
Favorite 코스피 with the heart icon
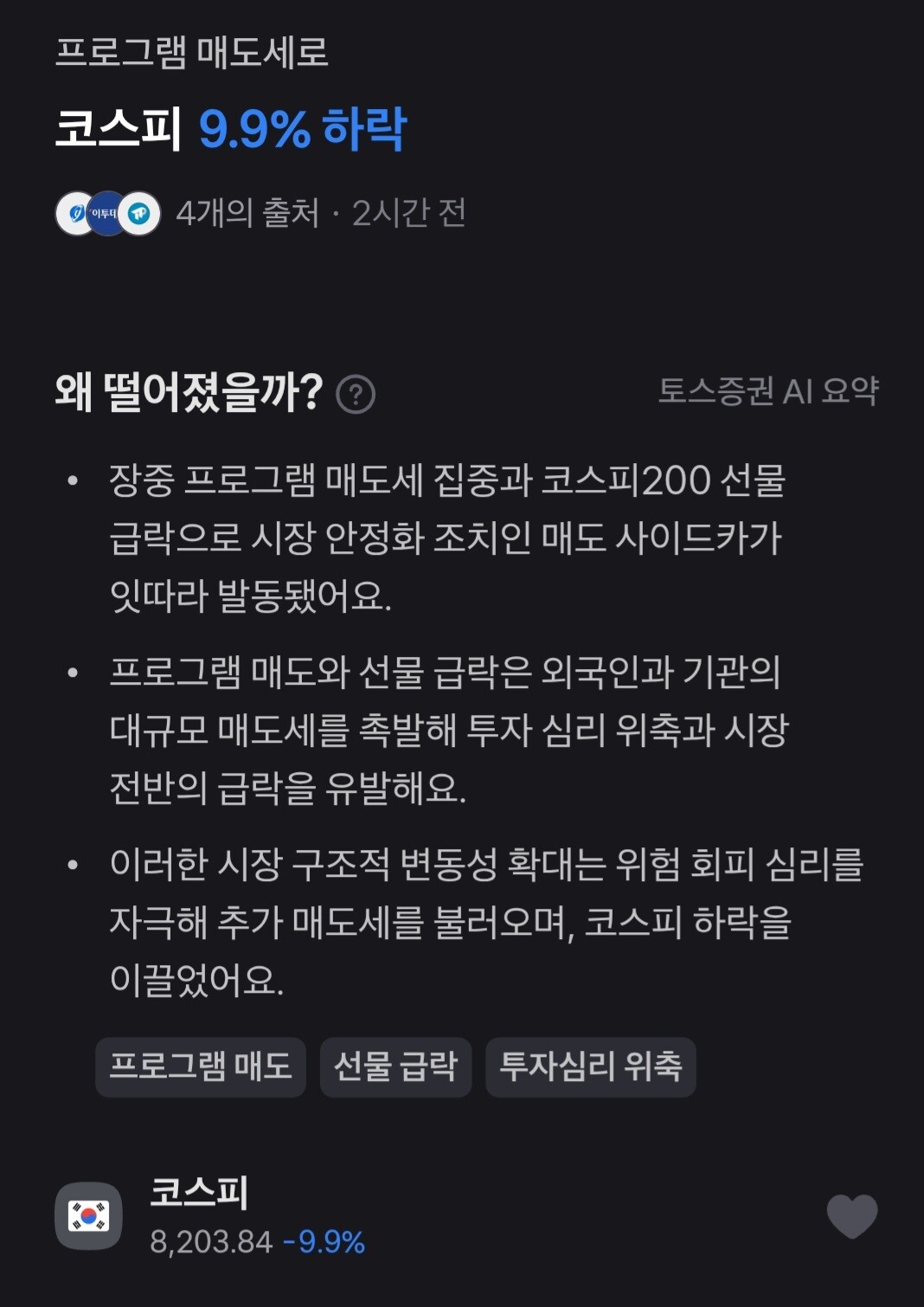pyautogui.click(x=852, y=1216)
